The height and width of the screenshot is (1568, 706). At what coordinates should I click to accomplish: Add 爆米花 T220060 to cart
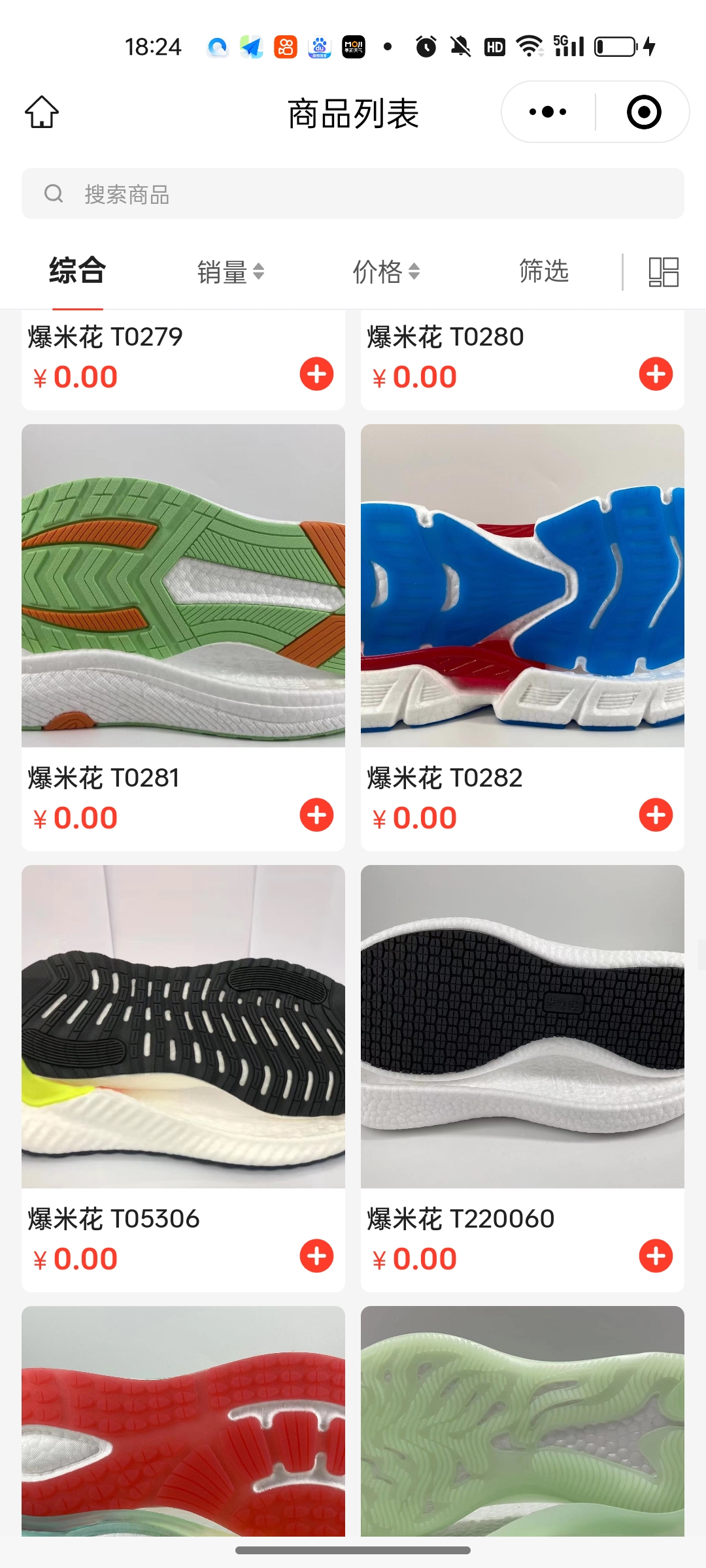[656, 1256]
